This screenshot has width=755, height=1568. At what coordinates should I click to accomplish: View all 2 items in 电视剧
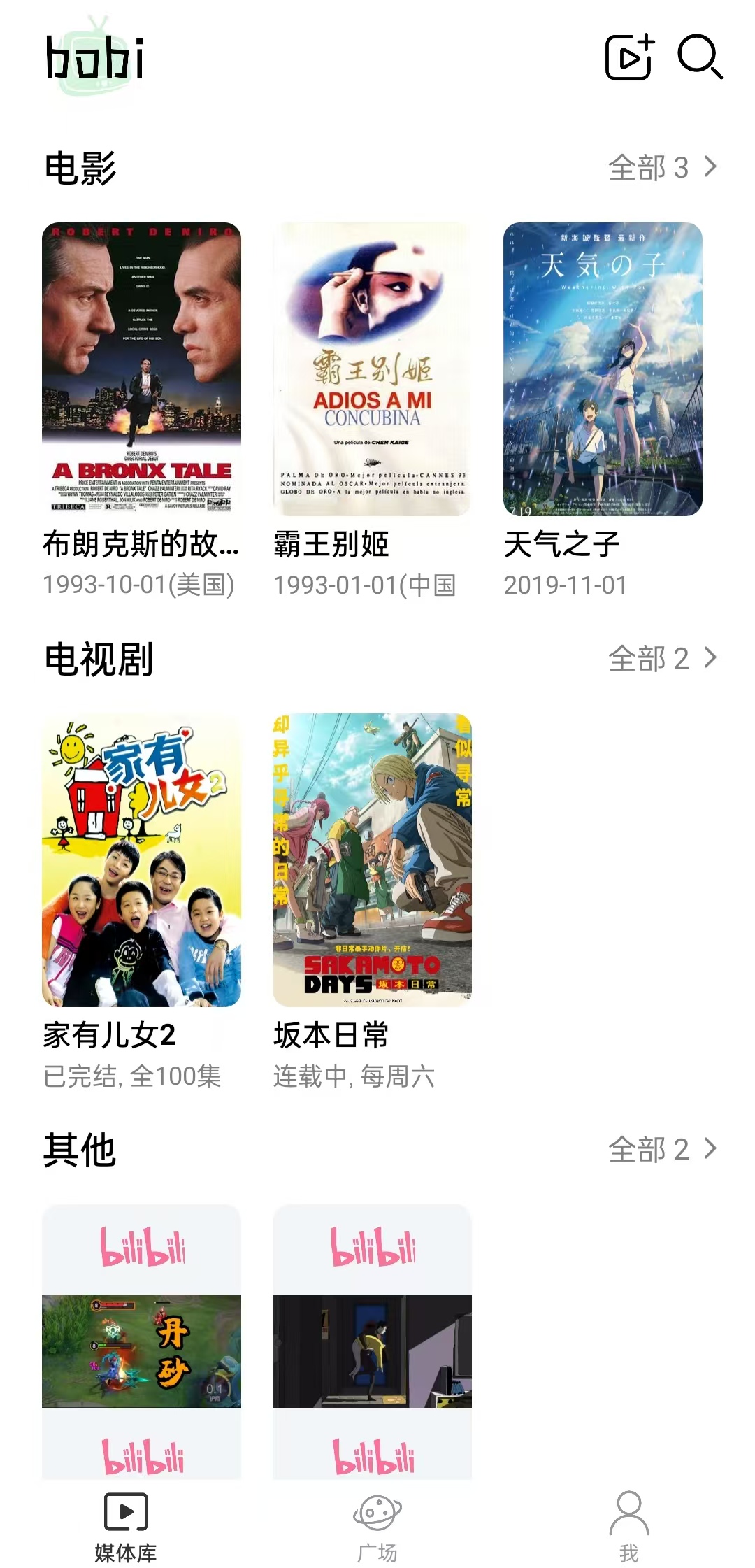click(x=662, y=659)
